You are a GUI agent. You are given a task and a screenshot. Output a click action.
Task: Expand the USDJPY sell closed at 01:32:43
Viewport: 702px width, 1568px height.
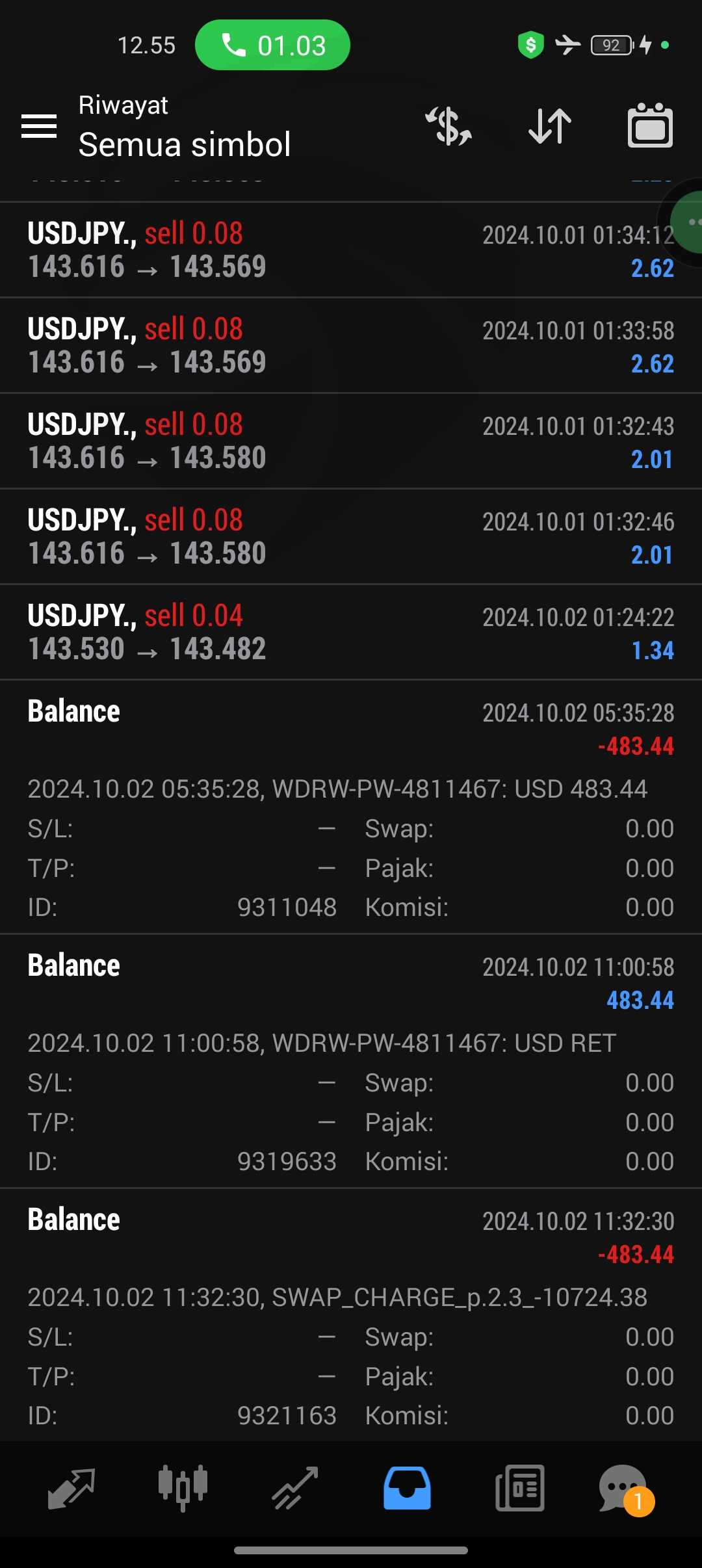pyautogui.click(x=351, y=441)
